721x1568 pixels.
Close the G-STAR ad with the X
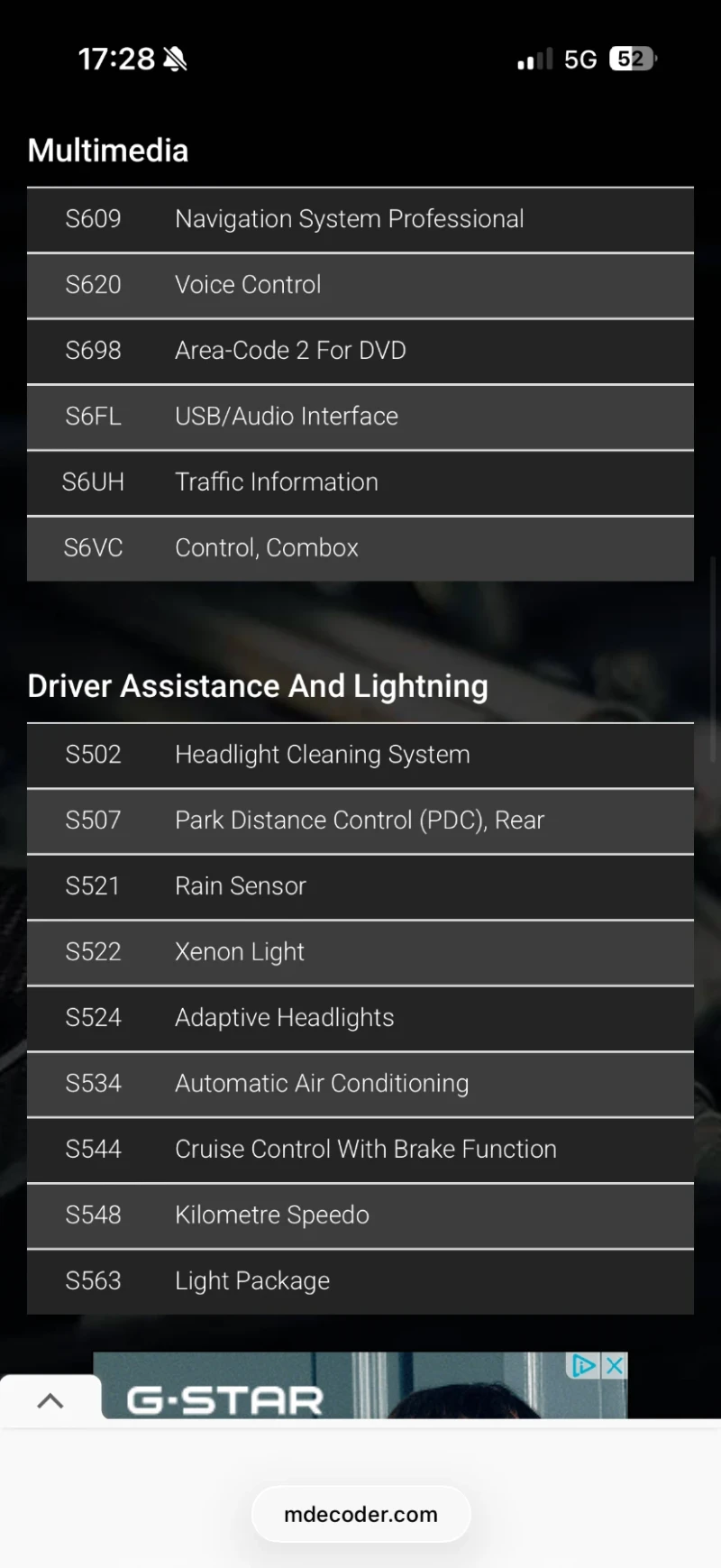click(615, 1365)
